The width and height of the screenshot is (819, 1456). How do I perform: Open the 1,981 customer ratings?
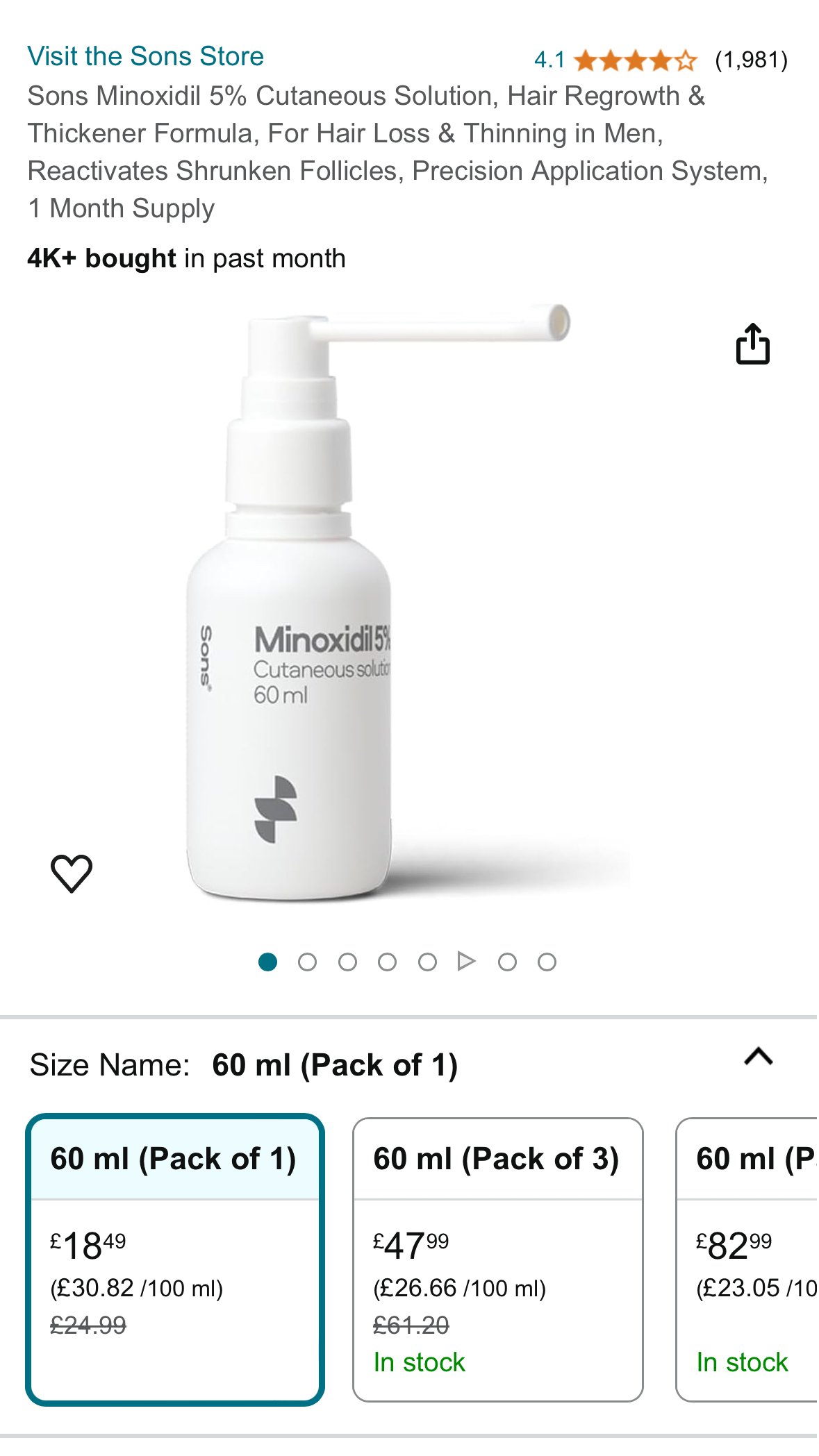[751, 60]
